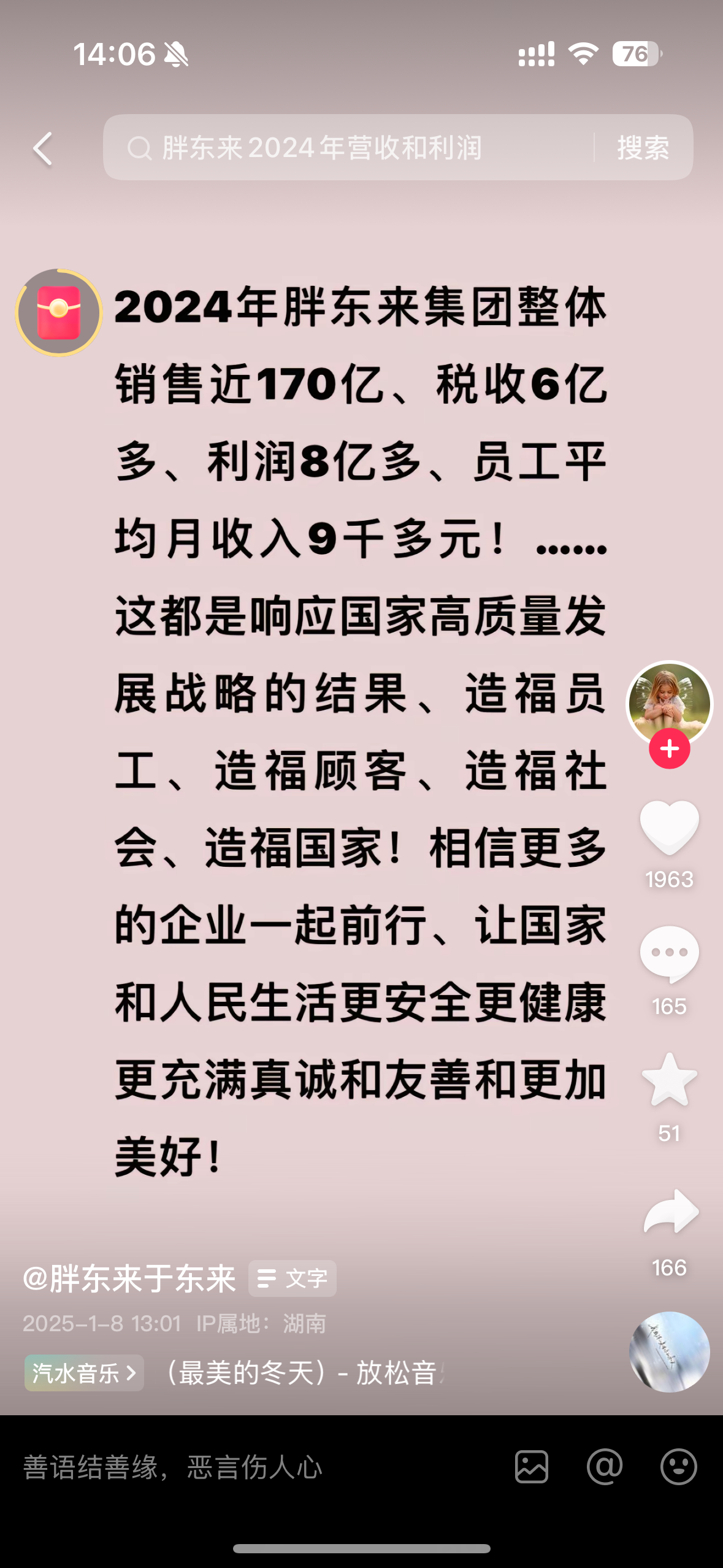Open the red envelope icon
Image resolution: width=723 pixels, height=1568 pixels.
pos(59,313)
